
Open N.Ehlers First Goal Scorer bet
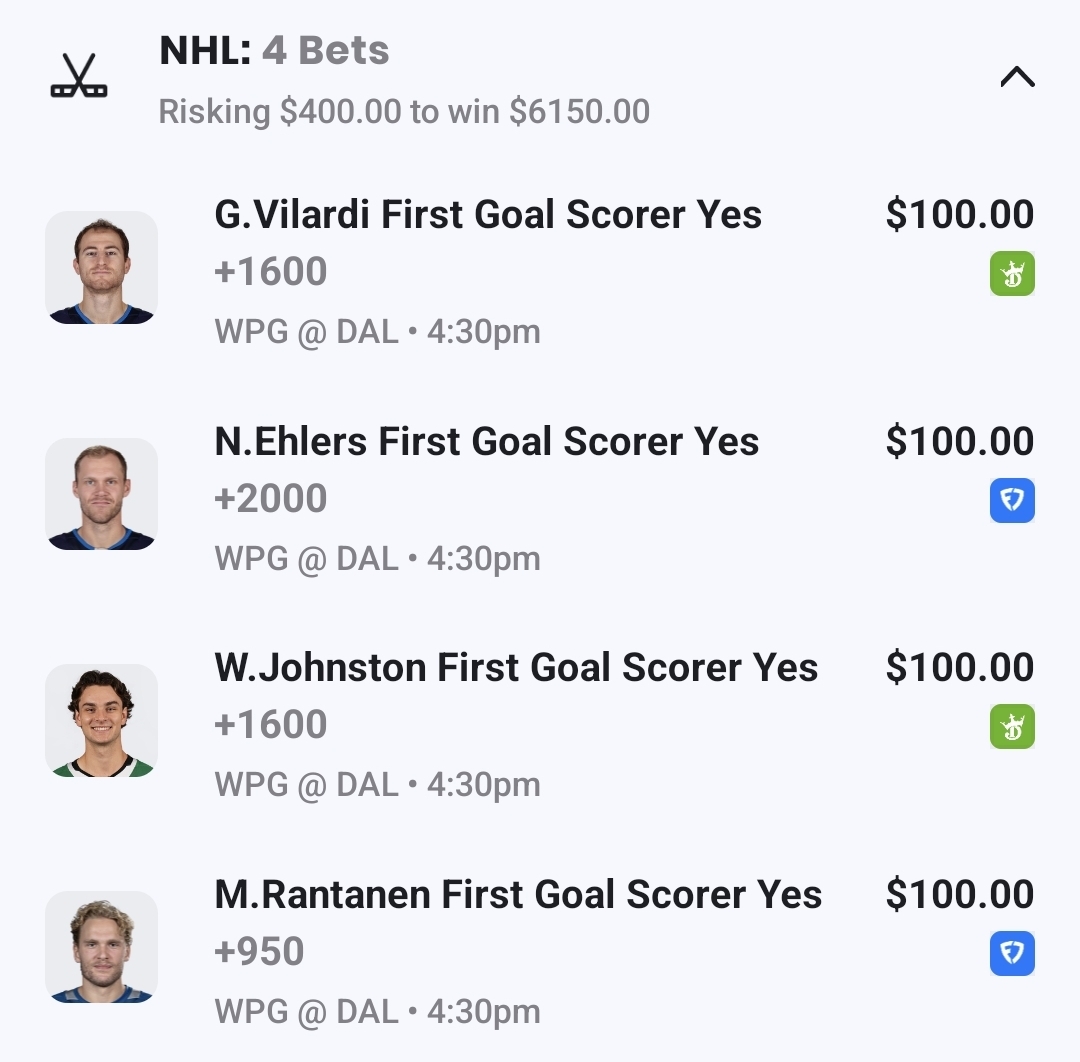coord(487,442)
